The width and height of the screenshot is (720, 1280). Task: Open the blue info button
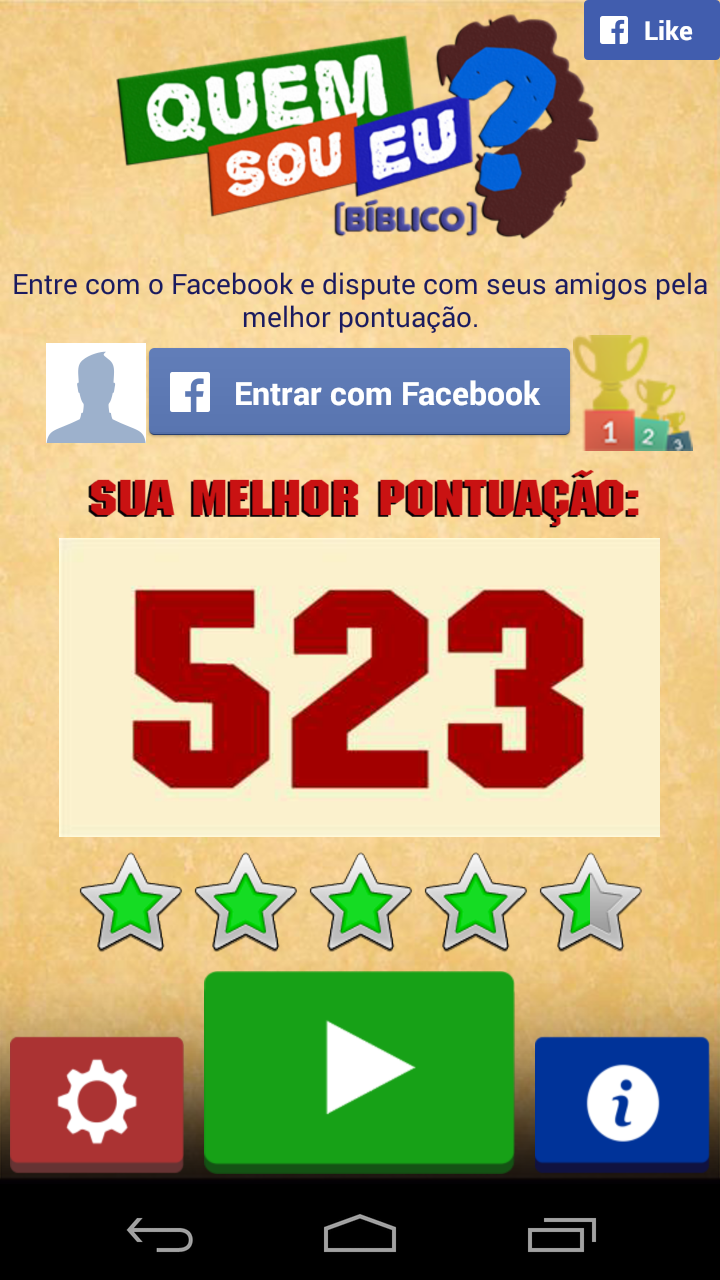[x=622, y=1102]
